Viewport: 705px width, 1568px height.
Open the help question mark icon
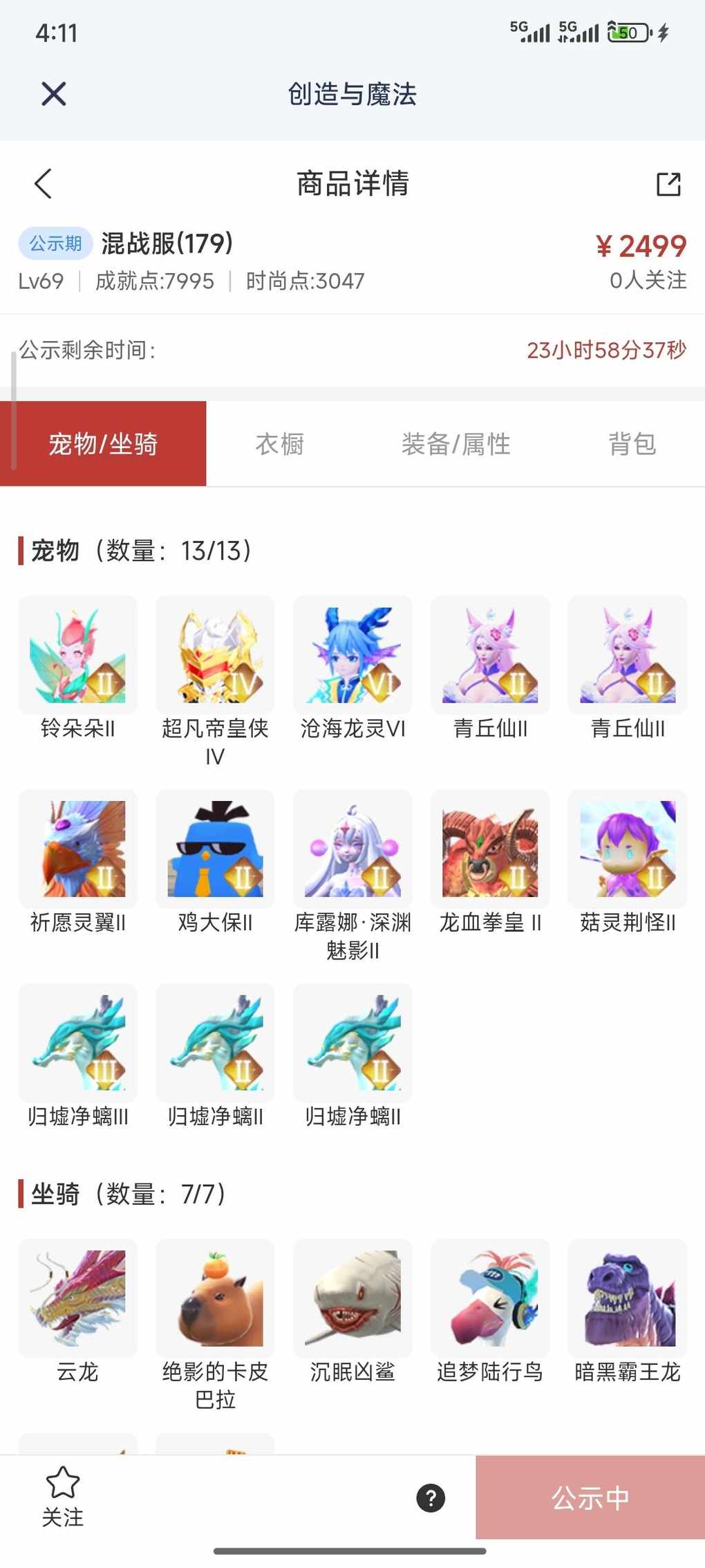point(430,1498)
